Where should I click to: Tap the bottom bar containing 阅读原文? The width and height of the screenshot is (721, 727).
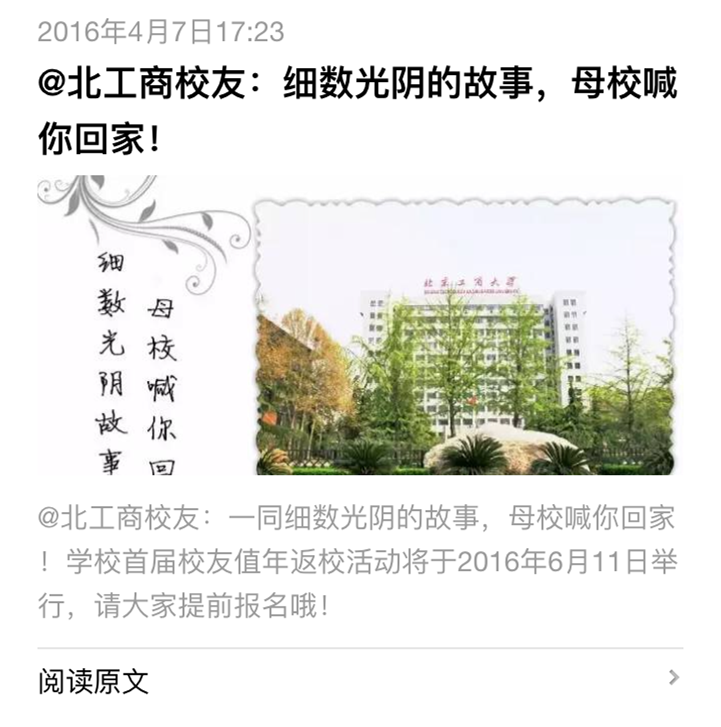click(360, 676)
